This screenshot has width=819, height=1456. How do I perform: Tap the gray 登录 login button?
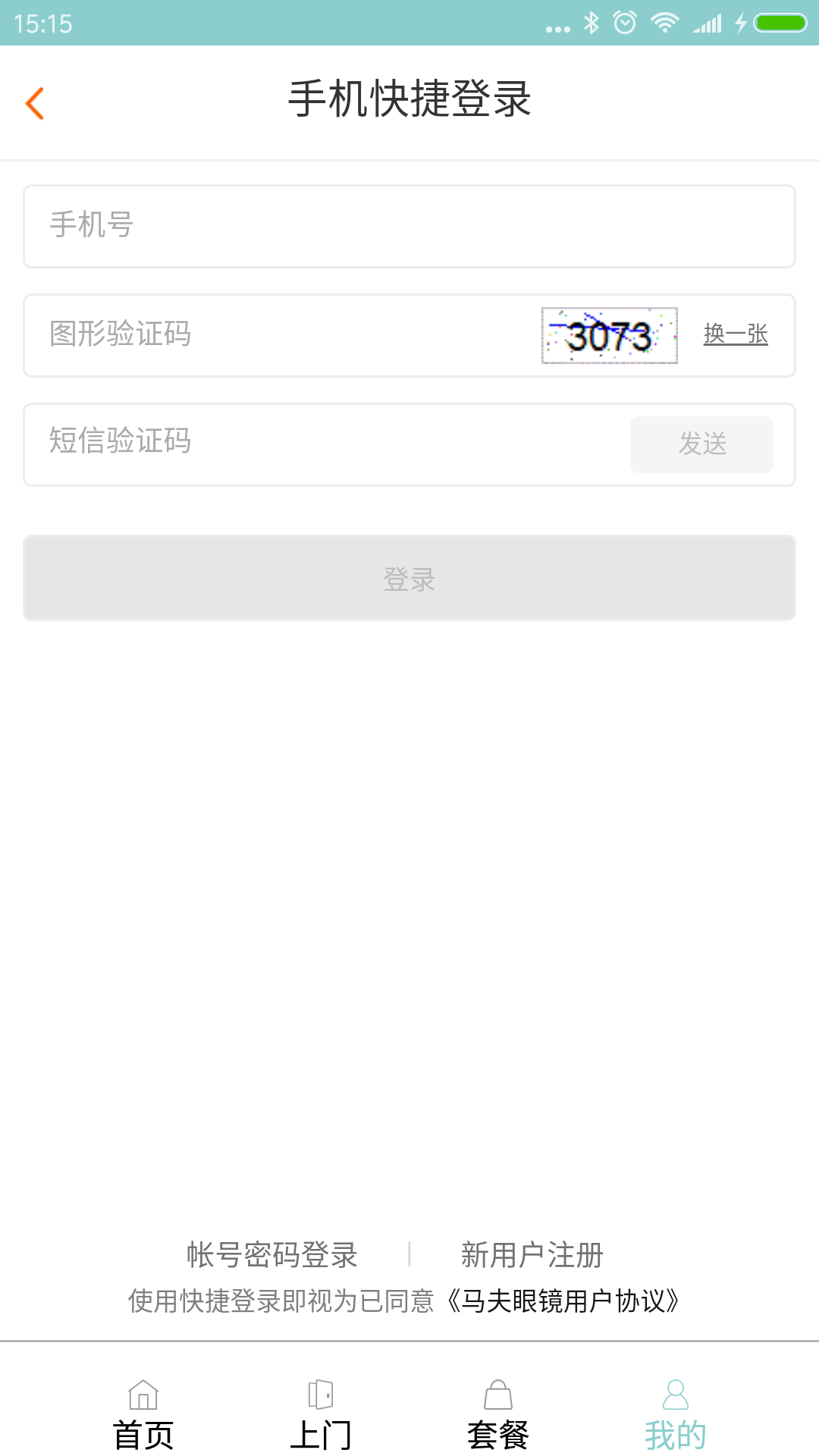(409, 578)
